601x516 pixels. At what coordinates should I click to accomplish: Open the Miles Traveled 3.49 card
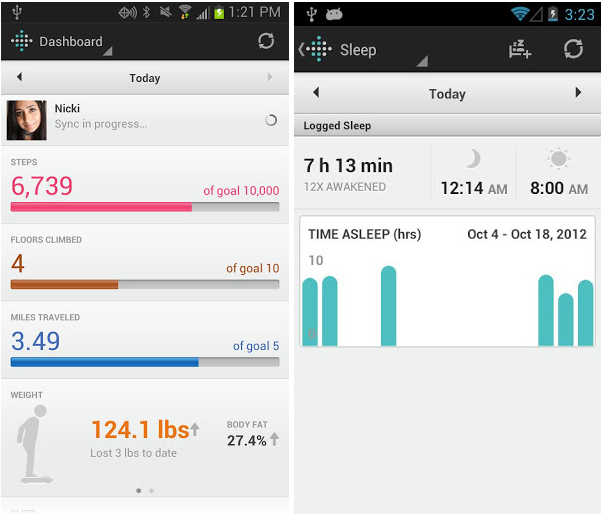(x=145, y=340)
